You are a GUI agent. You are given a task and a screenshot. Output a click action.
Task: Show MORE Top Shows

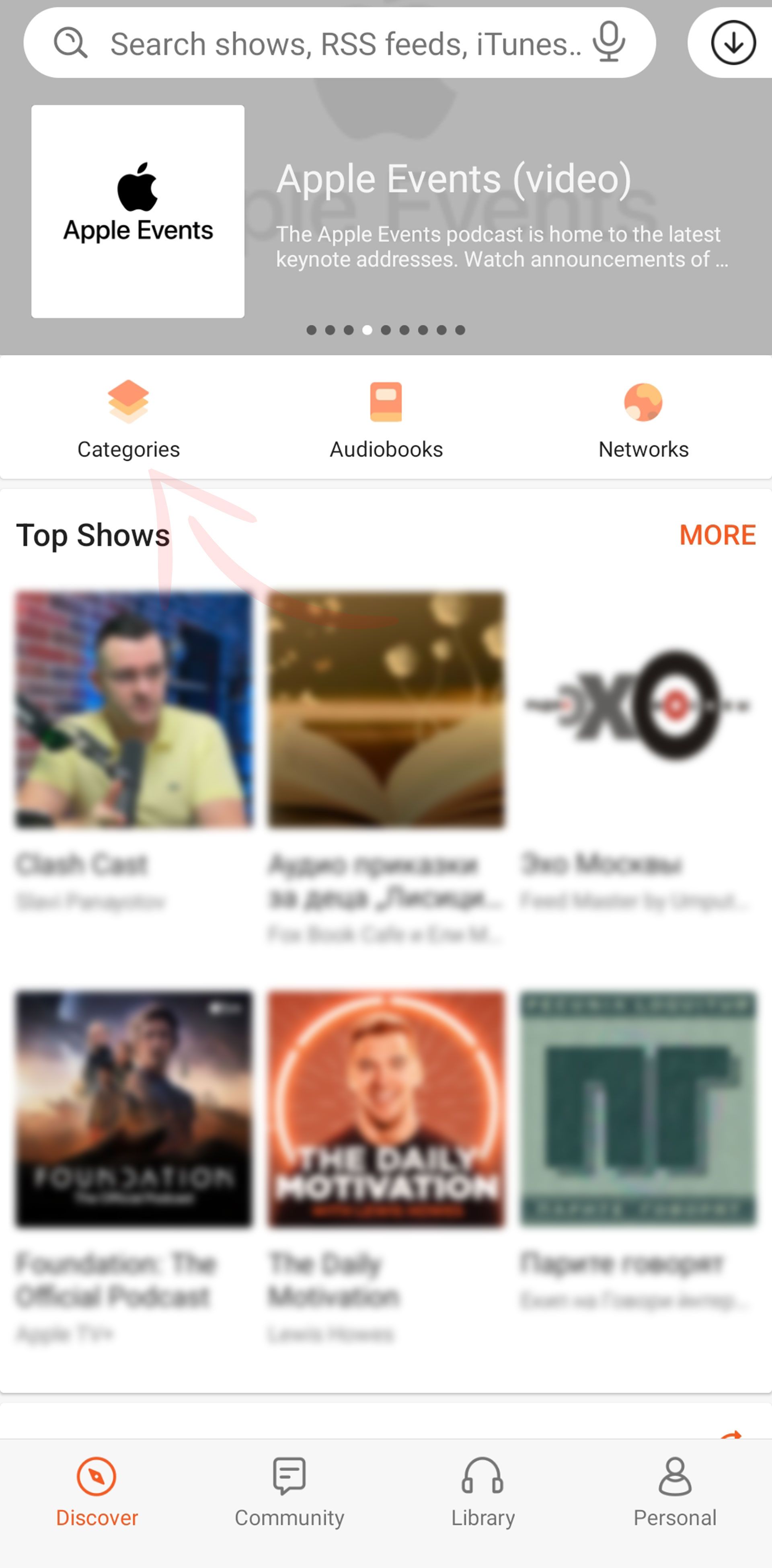pyautogui.click(x=717, y=535)
